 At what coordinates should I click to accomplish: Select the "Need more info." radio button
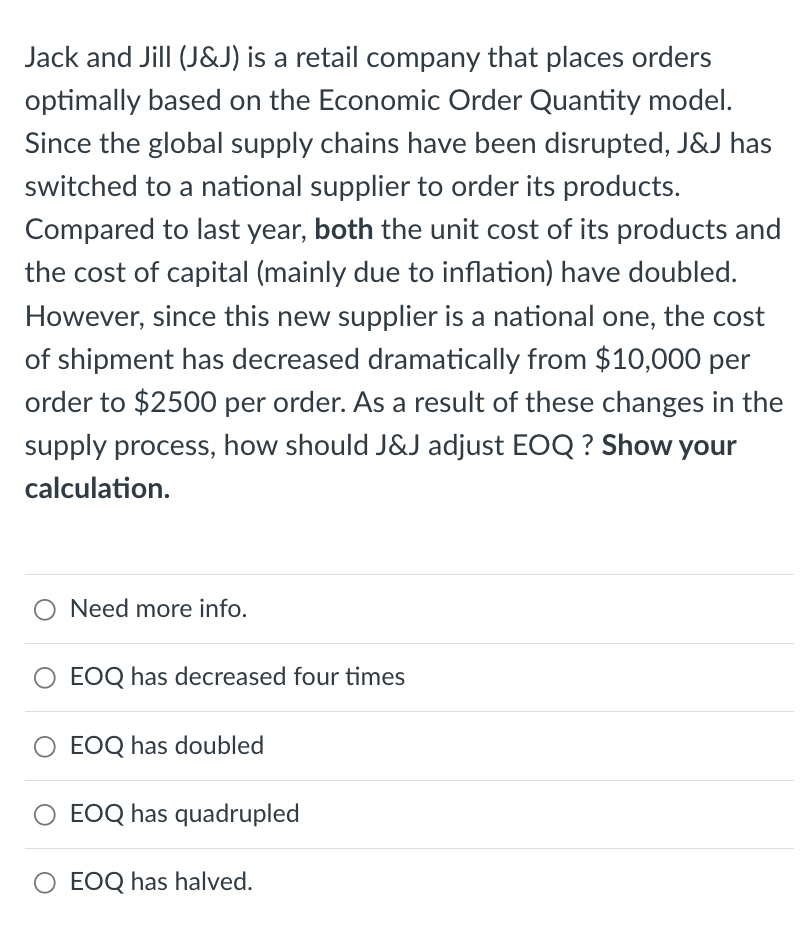[x=44, y=609]
